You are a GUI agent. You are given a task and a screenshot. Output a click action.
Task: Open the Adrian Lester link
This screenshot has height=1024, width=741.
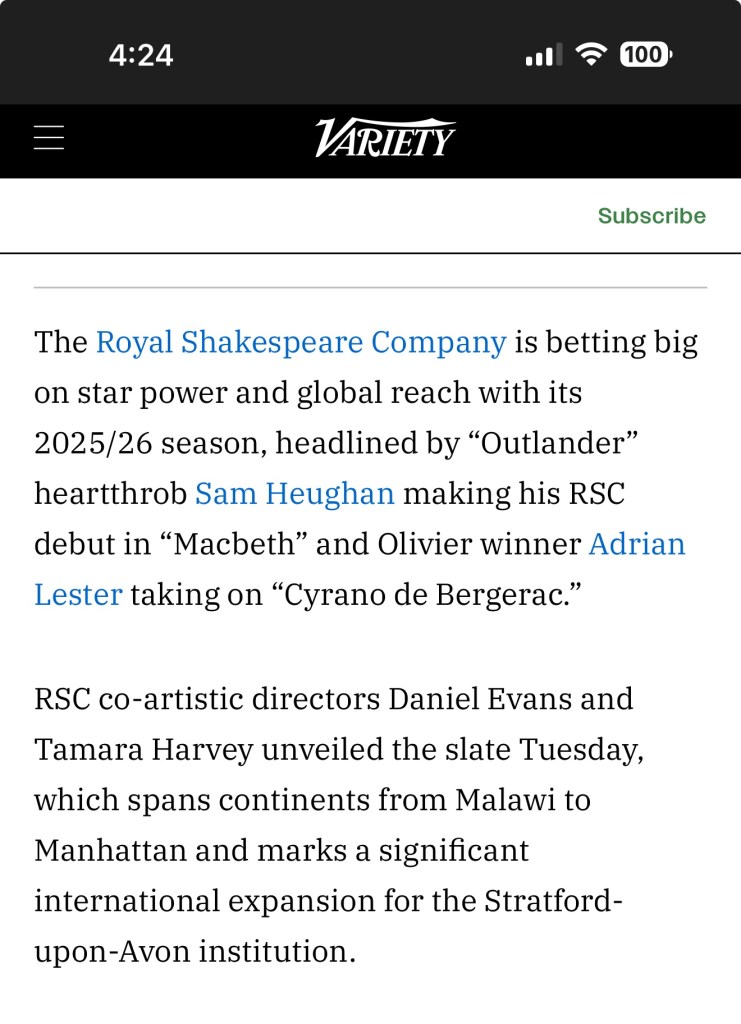pos(637,544)
